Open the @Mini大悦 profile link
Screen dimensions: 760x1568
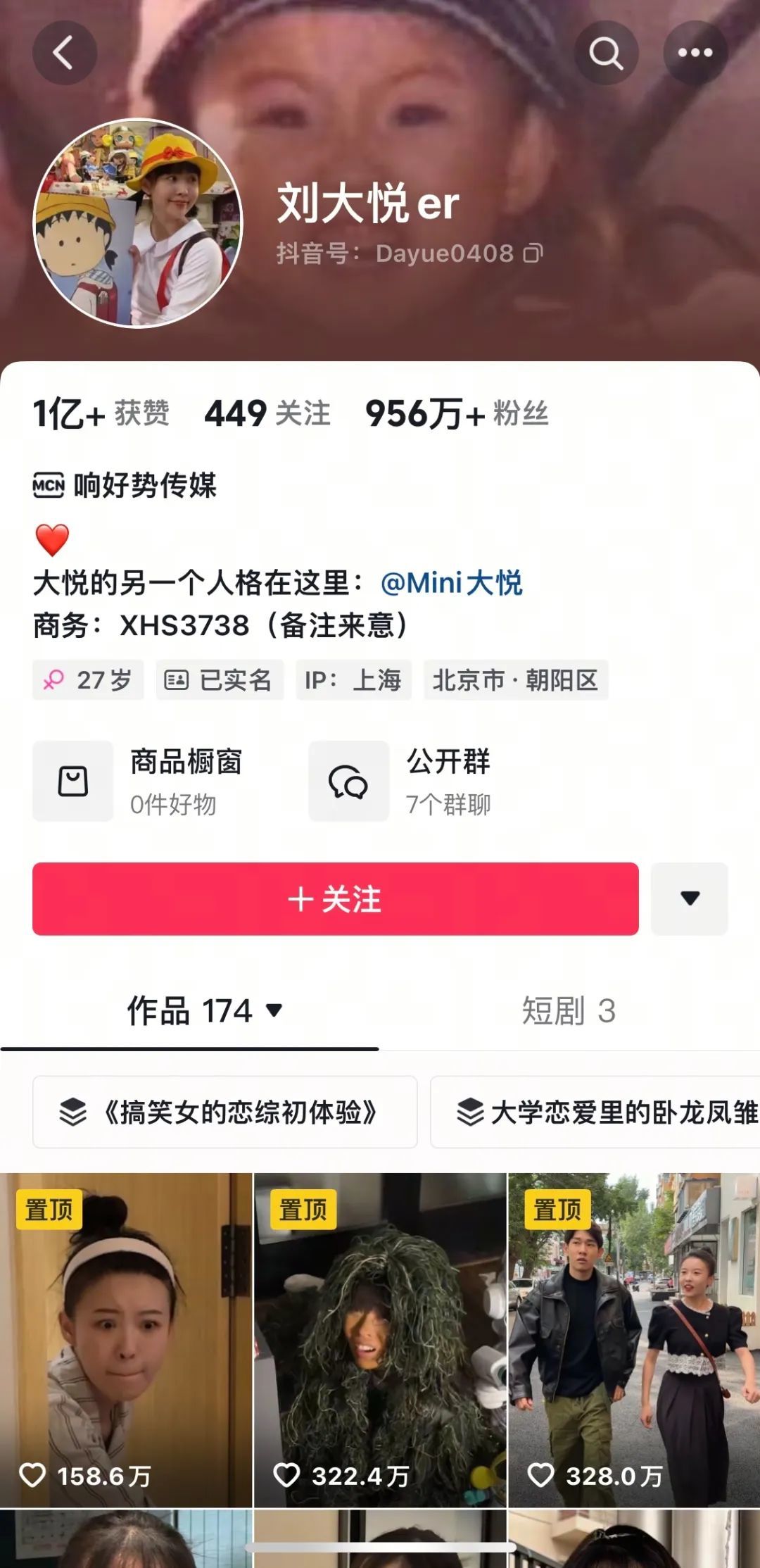(x=452, y=583)
